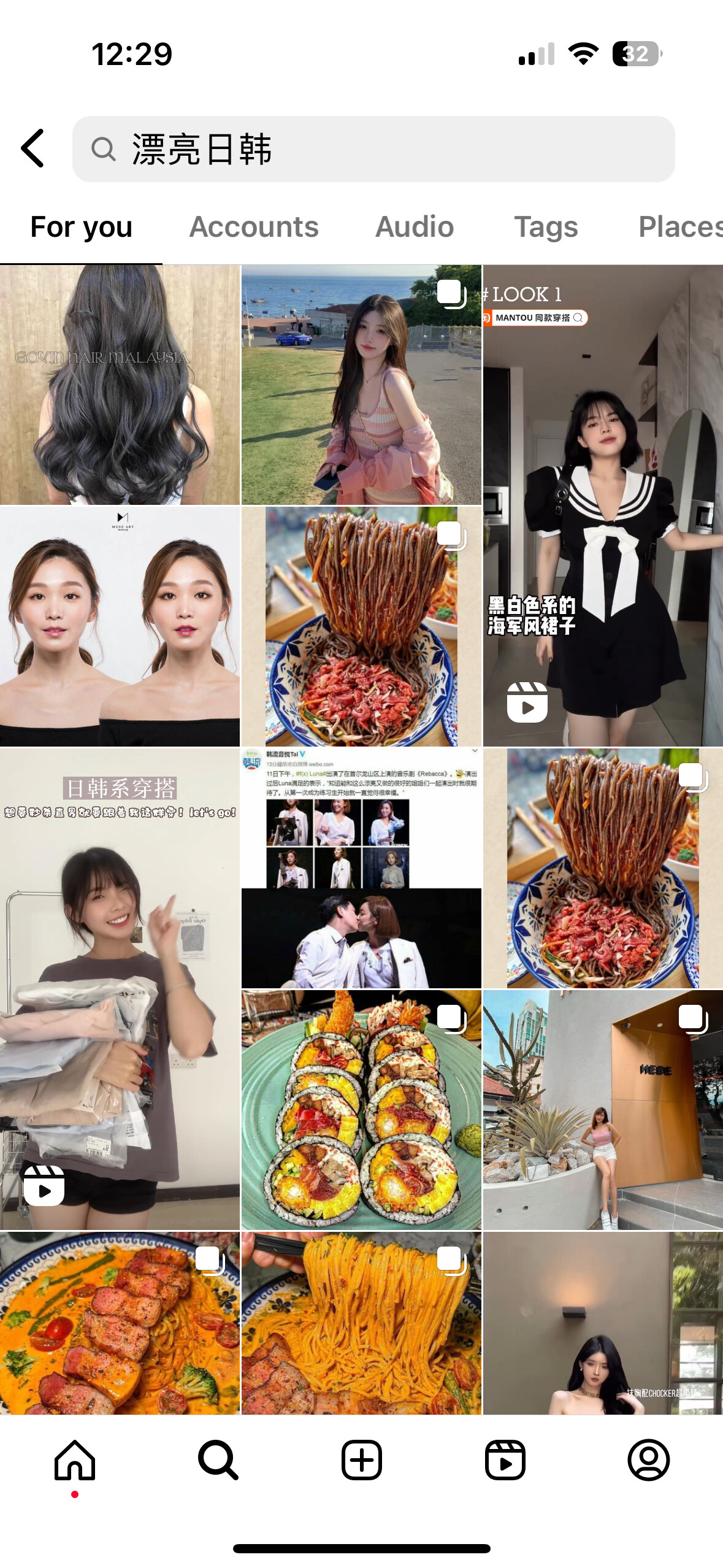Tap the search field containing 漂亮日韩

pos(373,149)
